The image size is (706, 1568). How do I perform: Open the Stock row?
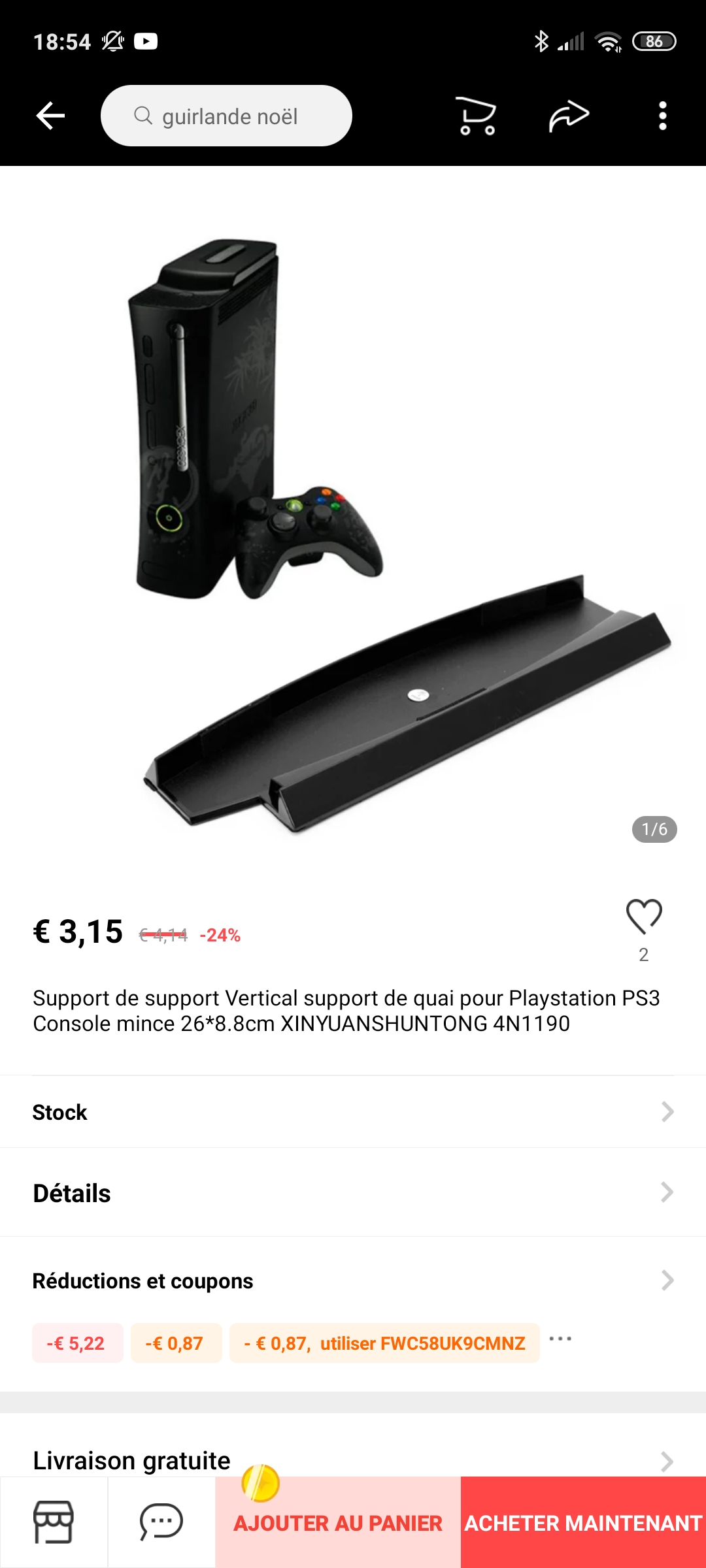point(353,1112)
